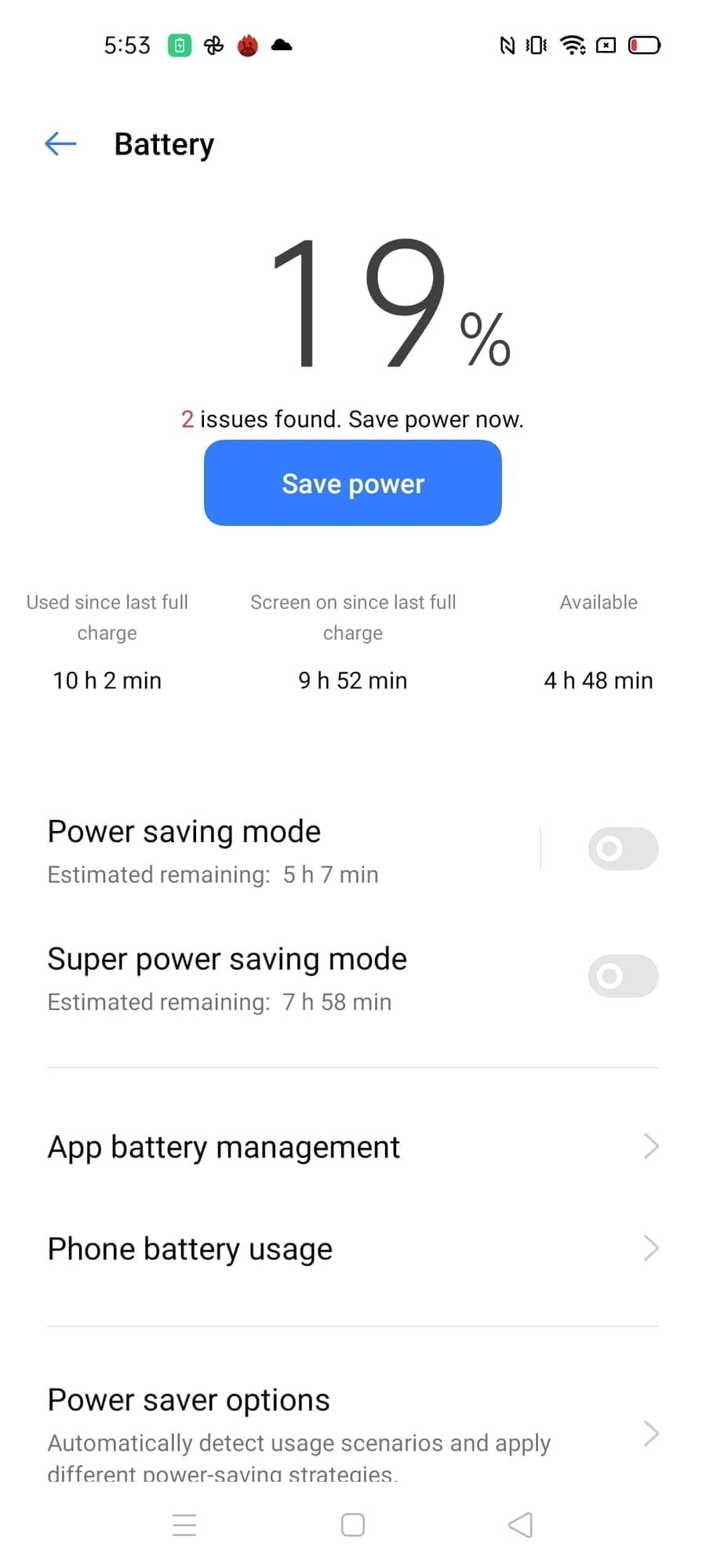Enable Power saving mode switch

(x=623, y=848)
